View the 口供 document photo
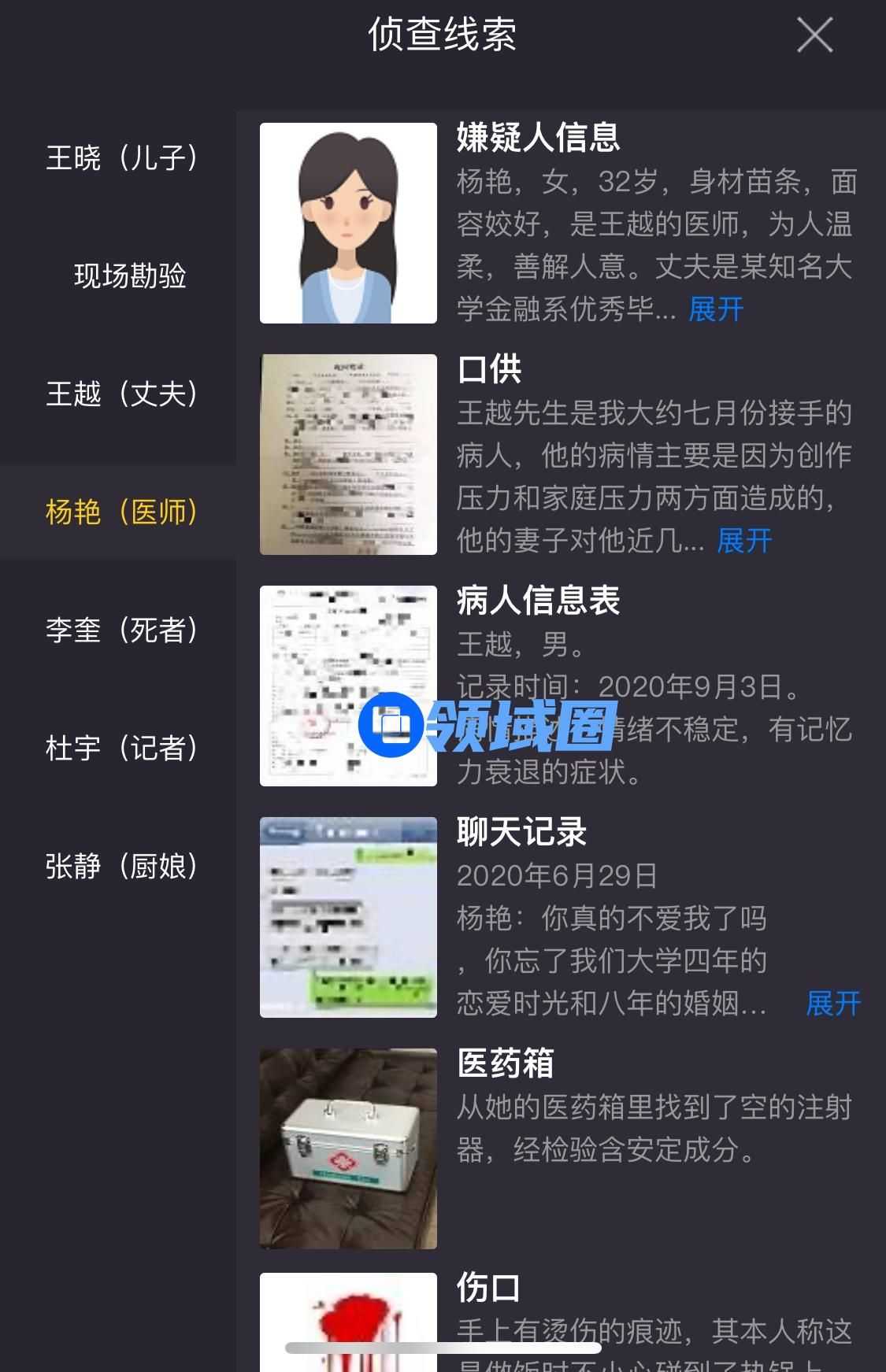Screen dimensions: 886x1372 pos(348,454)
